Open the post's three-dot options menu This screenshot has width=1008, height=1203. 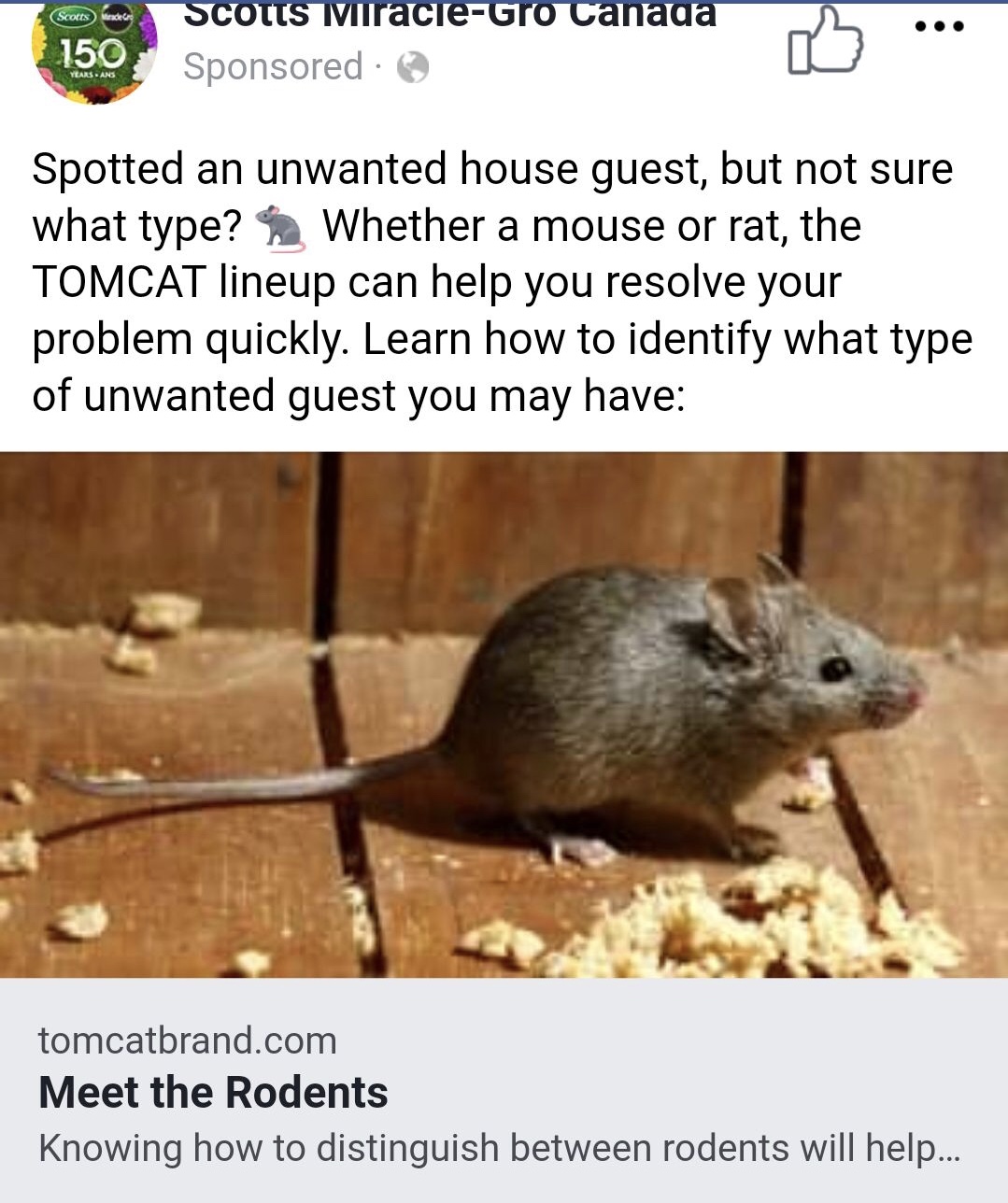pyautogui.click(x=939, y=26)
